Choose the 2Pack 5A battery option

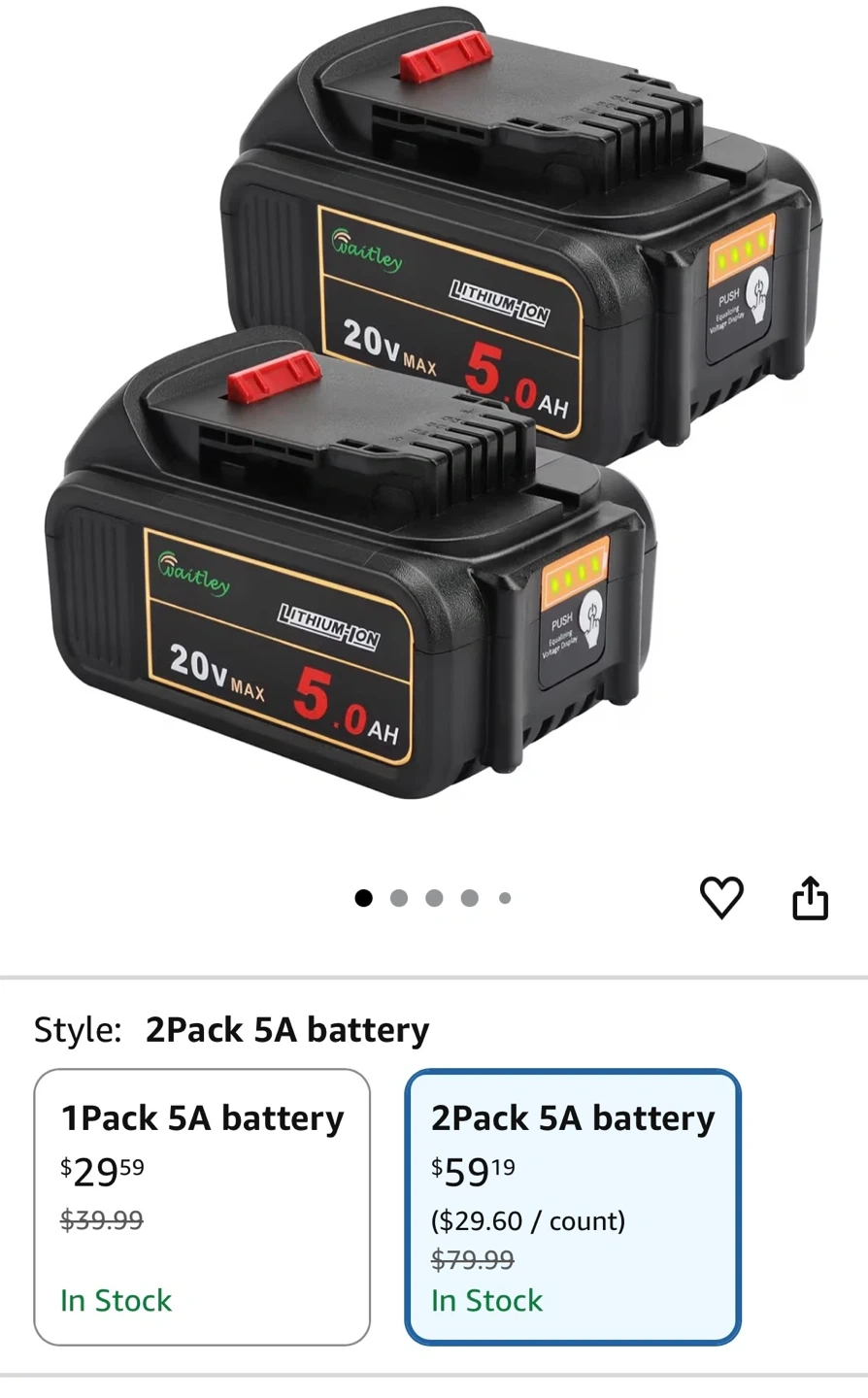(x=572, y=1207)
